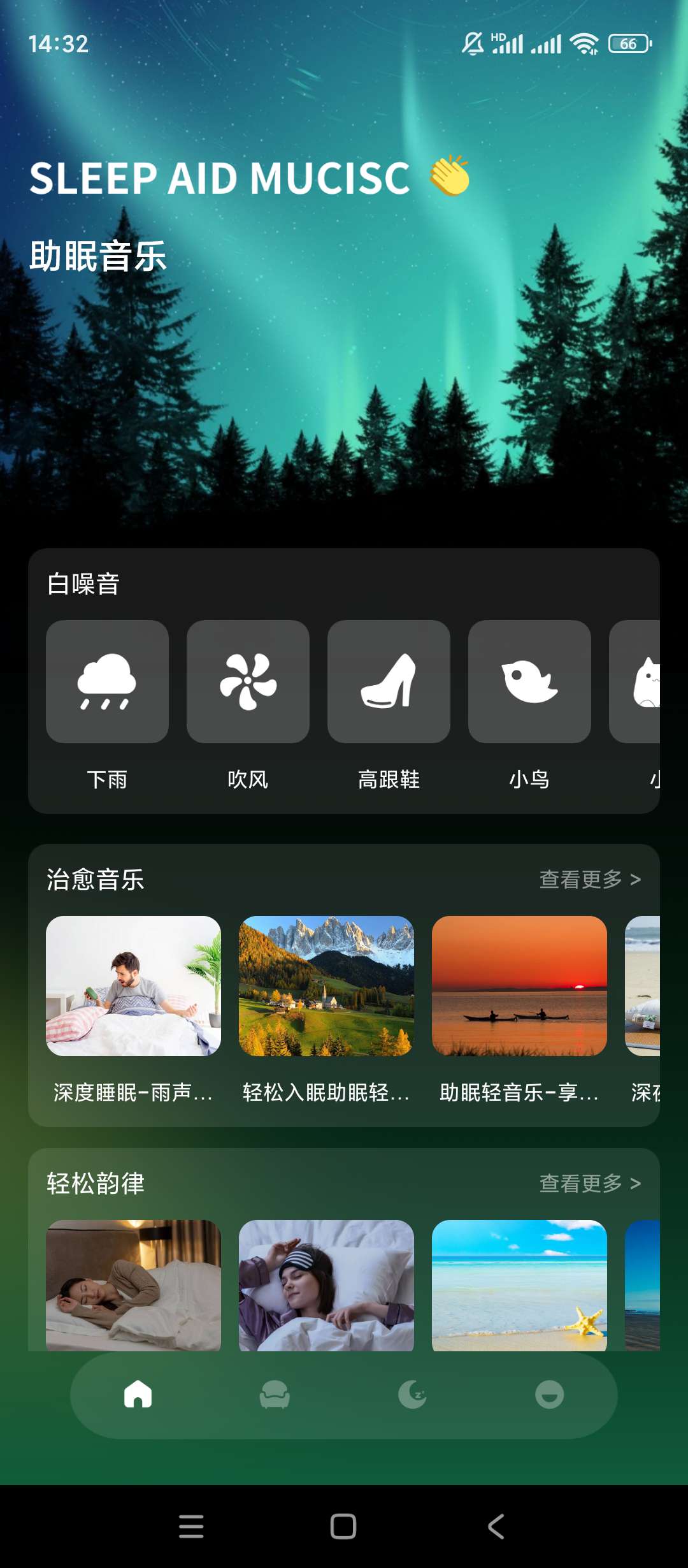Switch to the face profile tab
The height and width of the screenshot is (1568, 688).
(x=549, y=1394)
